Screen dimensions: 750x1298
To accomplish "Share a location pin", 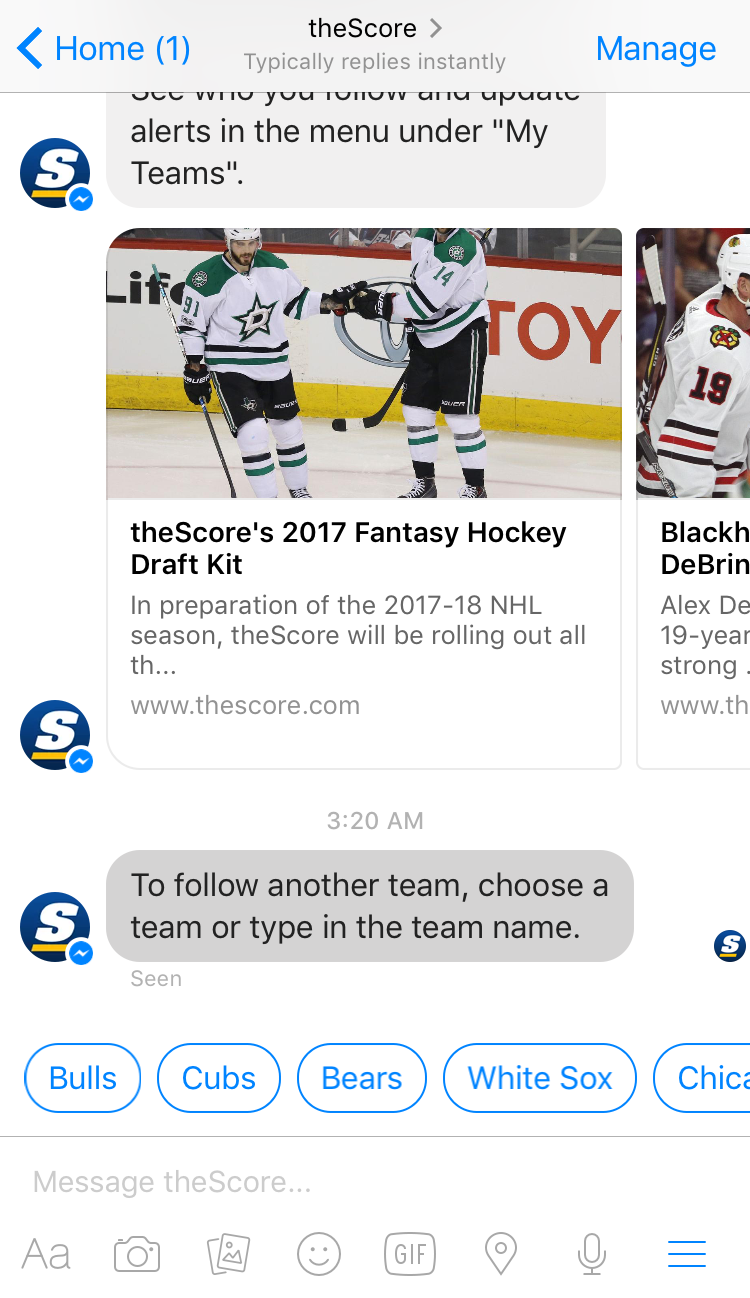I will [501, 1253].
